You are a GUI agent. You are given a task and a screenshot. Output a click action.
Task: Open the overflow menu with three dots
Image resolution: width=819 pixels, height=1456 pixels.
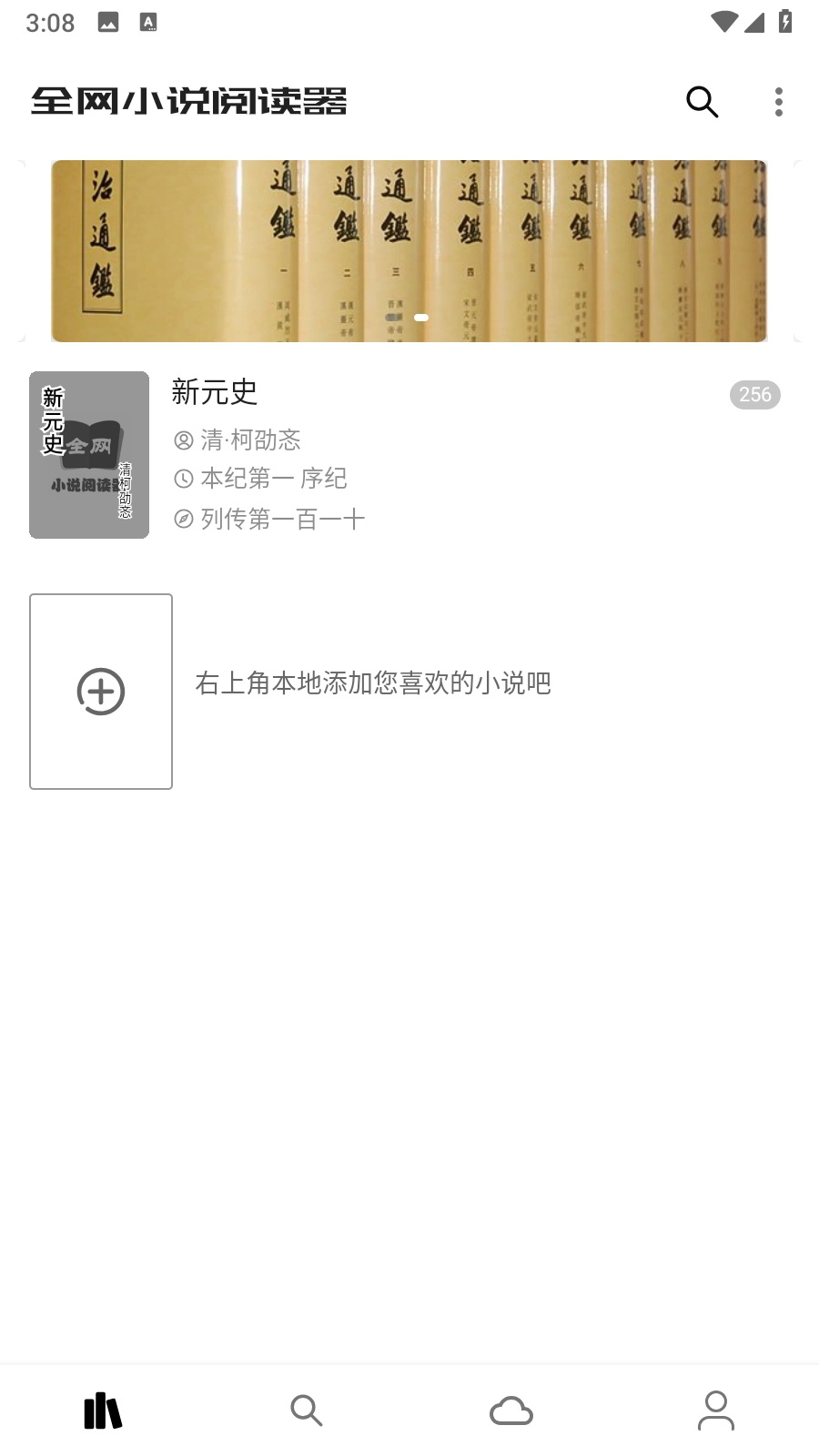pos(779,102)
